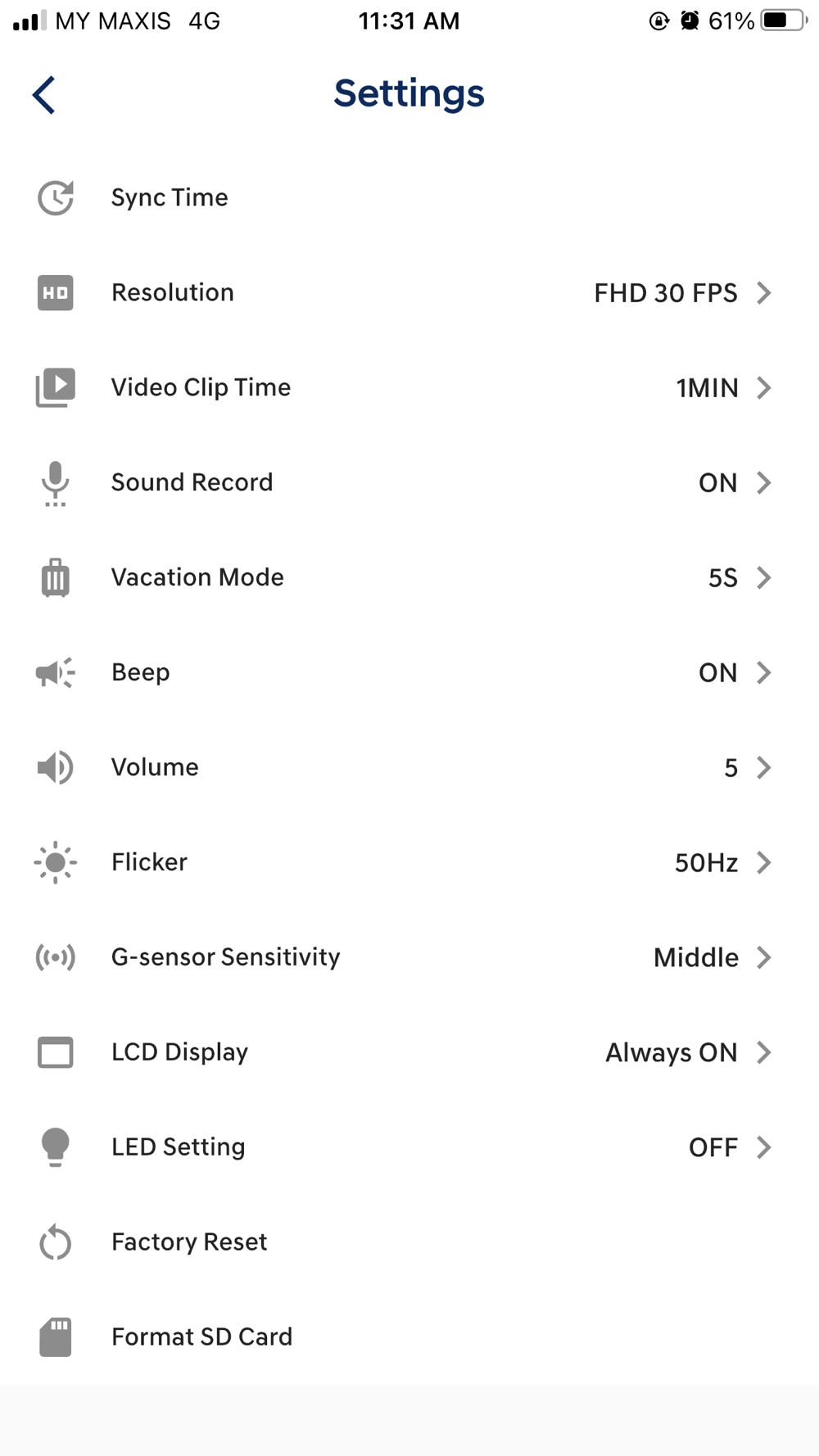Select Factory Reset
This screenshot has height=1456, width=819.
click(409, 1242)
